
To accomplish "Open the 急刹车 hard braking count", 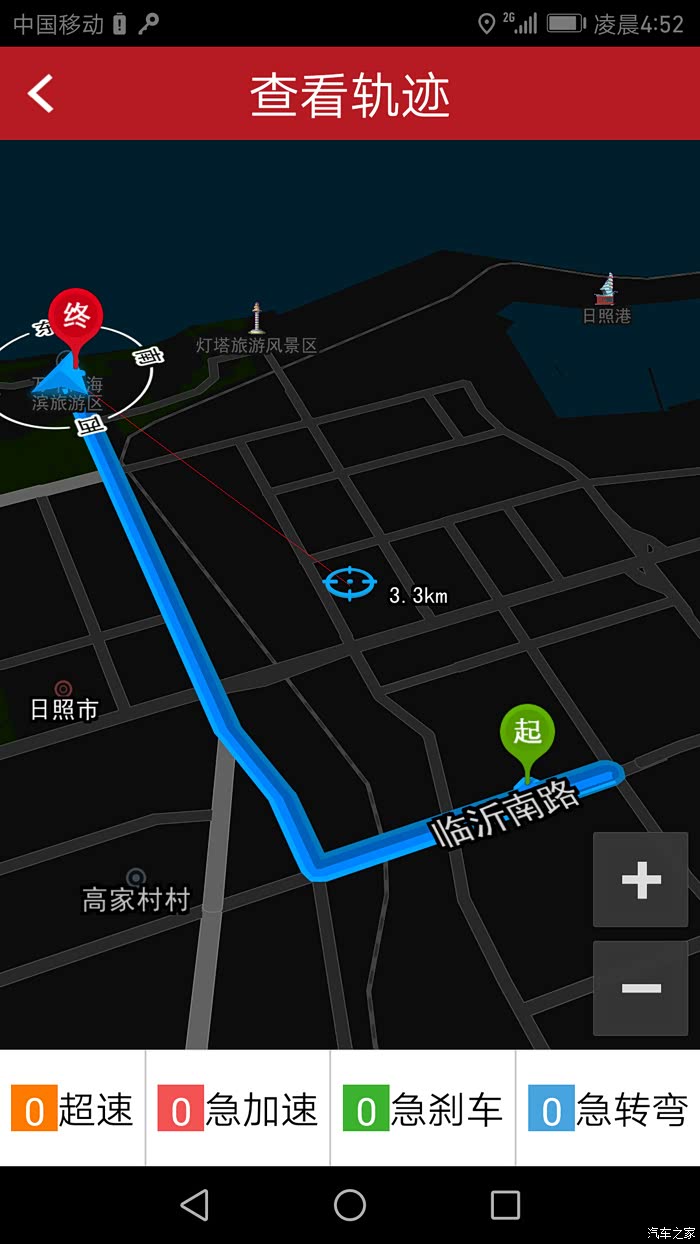I will pyautogui.click(x=423, y=1110).
